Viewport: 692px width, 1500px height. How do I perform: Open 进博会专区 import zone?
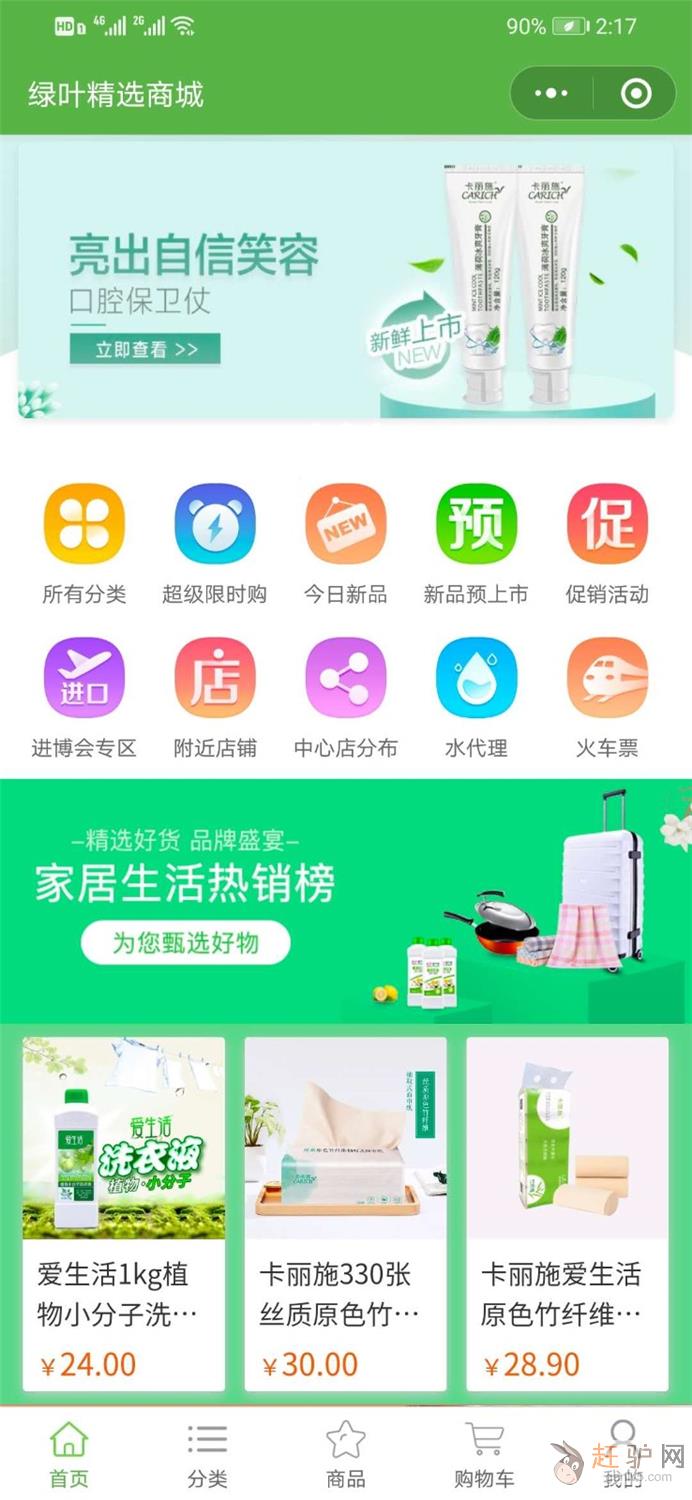84,678
